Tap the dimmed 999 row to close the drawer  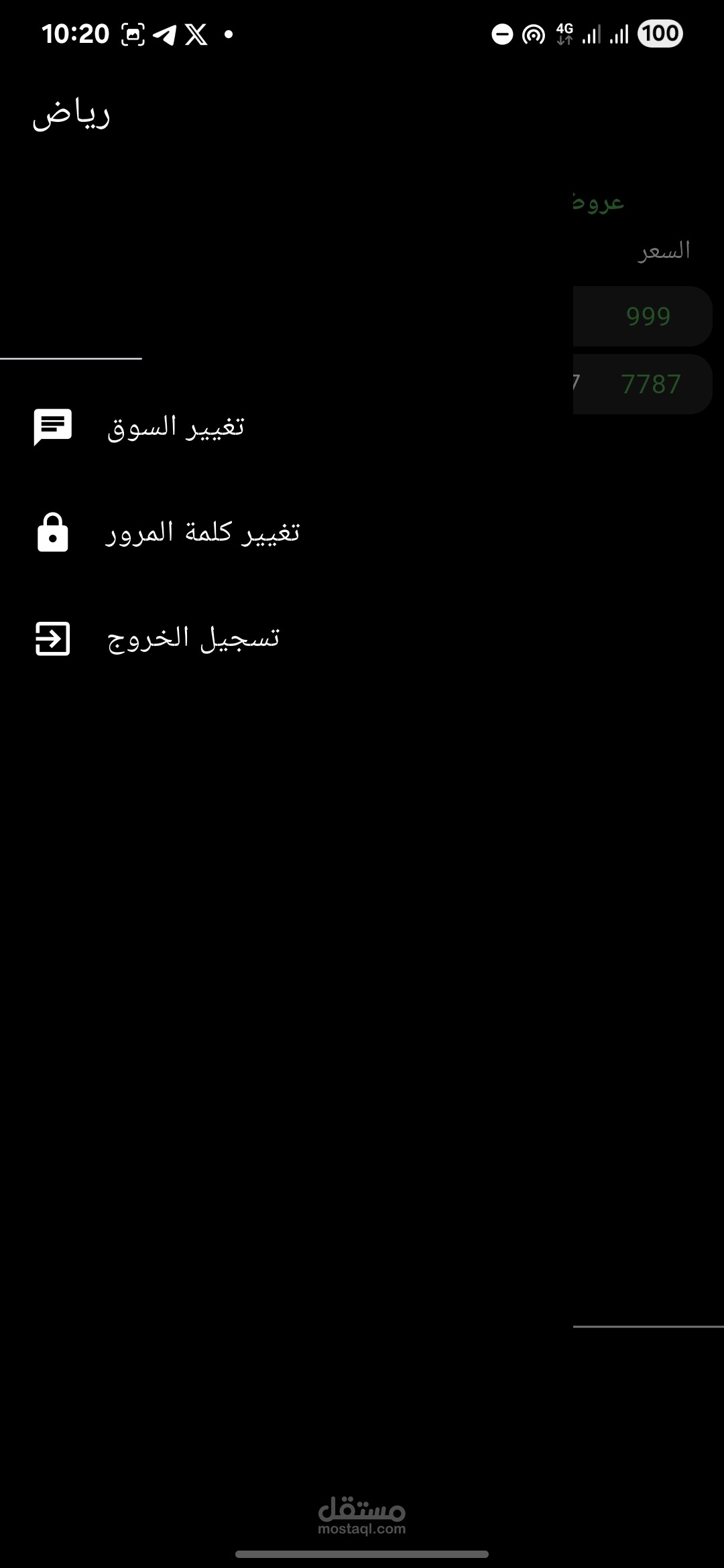642,316
